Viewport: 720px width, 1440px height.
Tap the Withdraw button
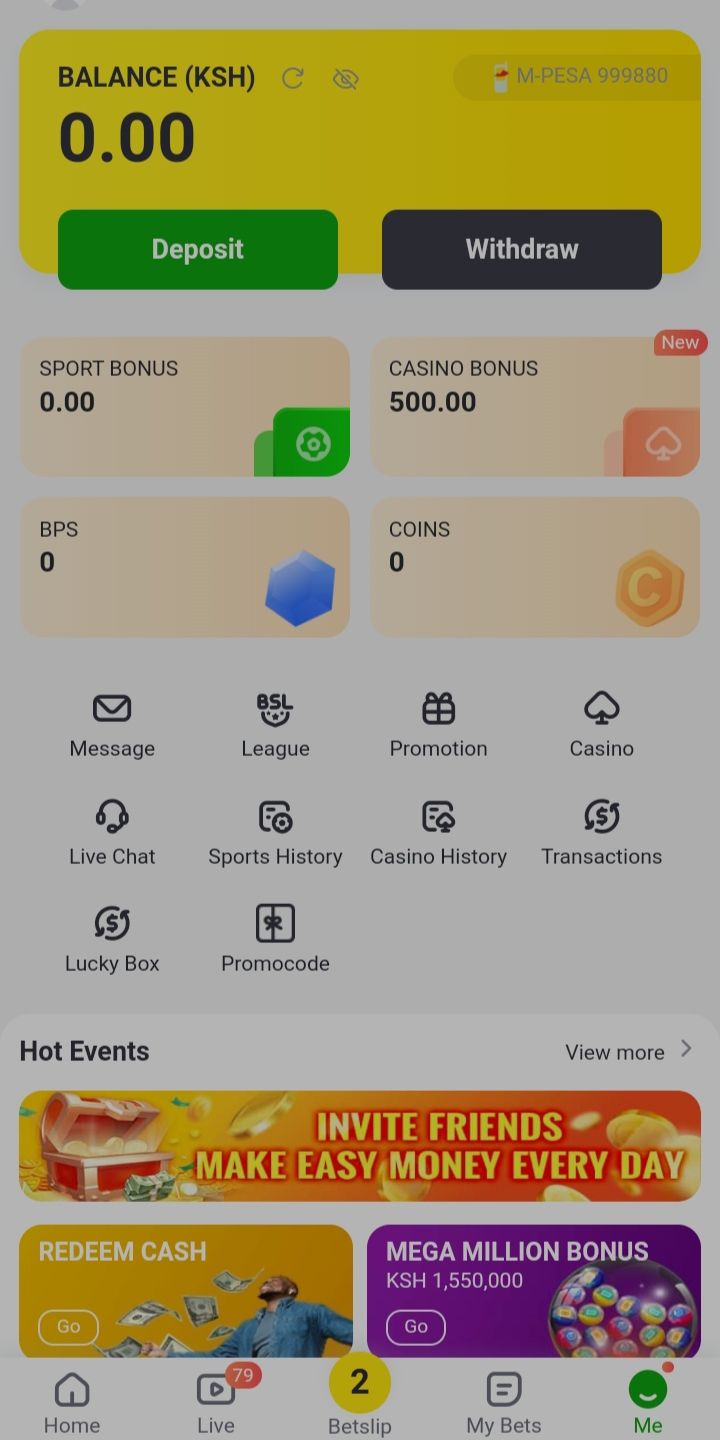[521, 249]
